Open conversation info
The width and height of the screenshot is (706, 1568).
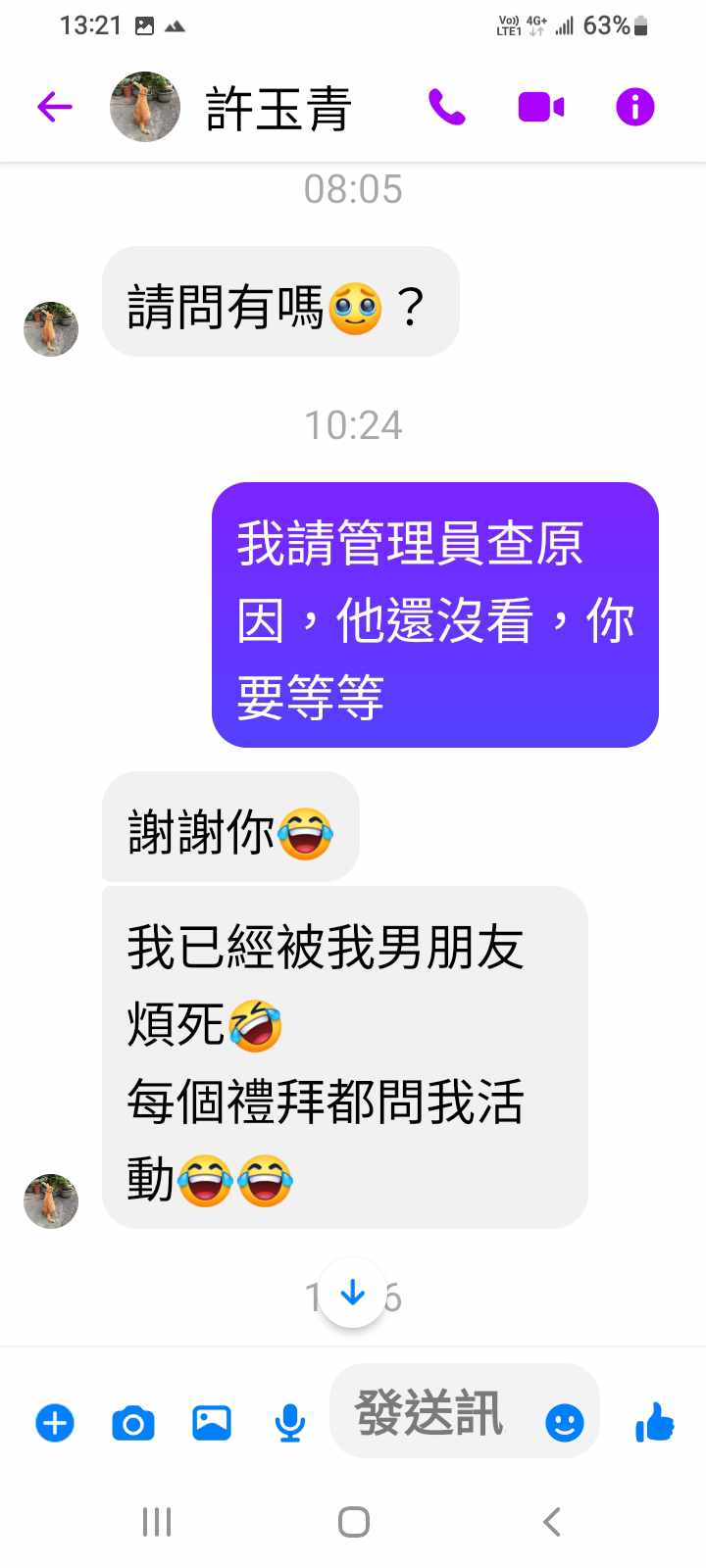tap(634, 107)
